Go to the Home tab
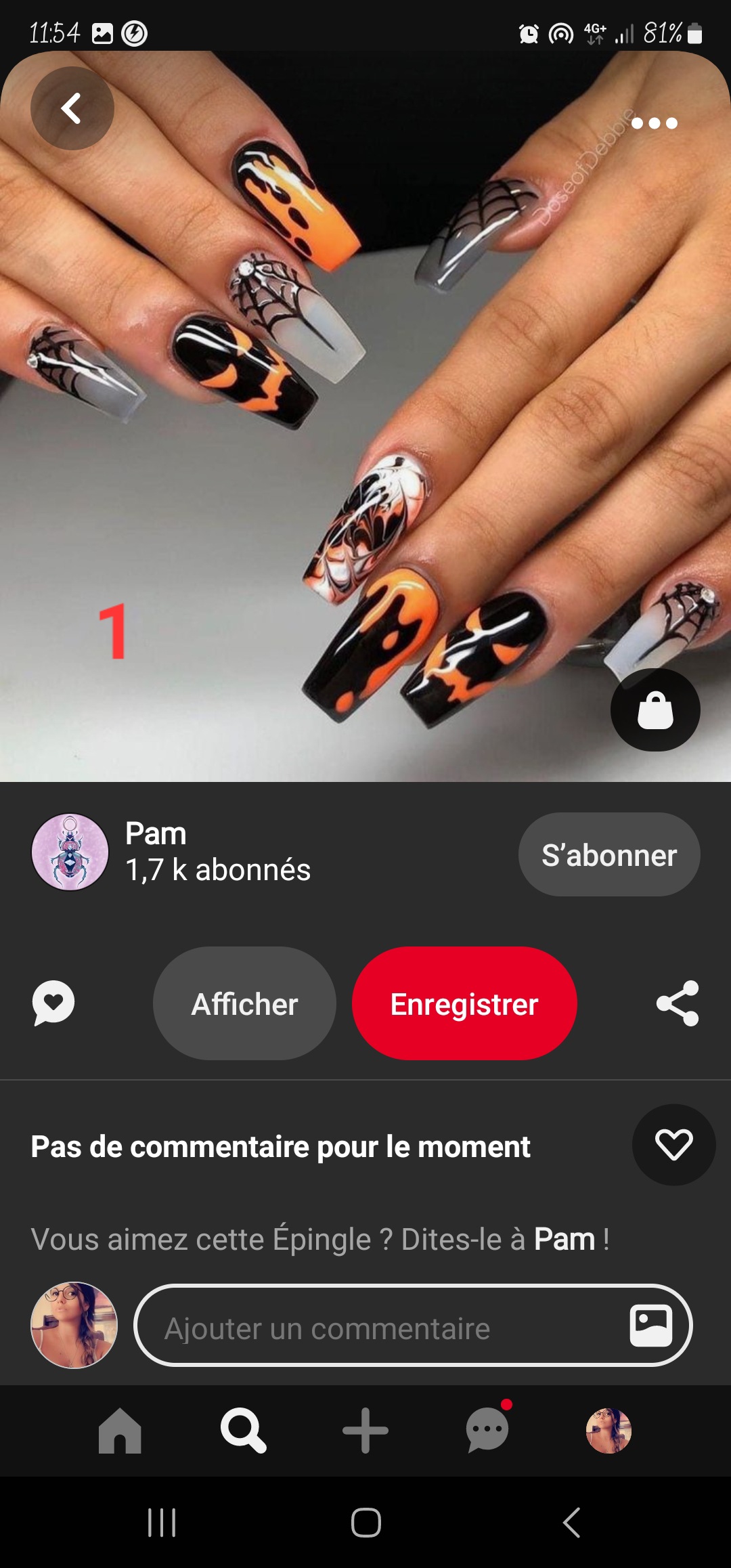This screenshot has height=1568, width=731. 120,1430
